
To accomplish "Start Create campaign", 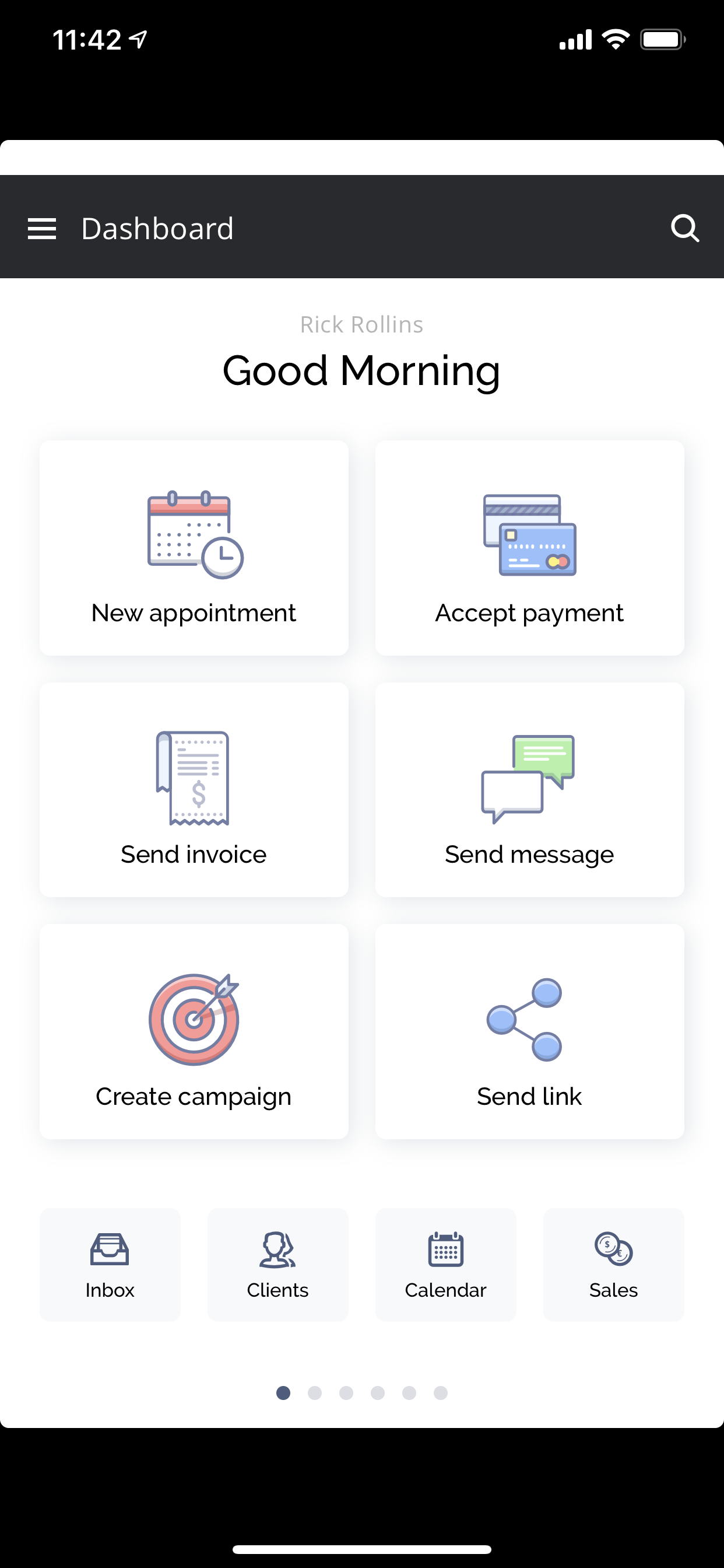I will 194,1031.
